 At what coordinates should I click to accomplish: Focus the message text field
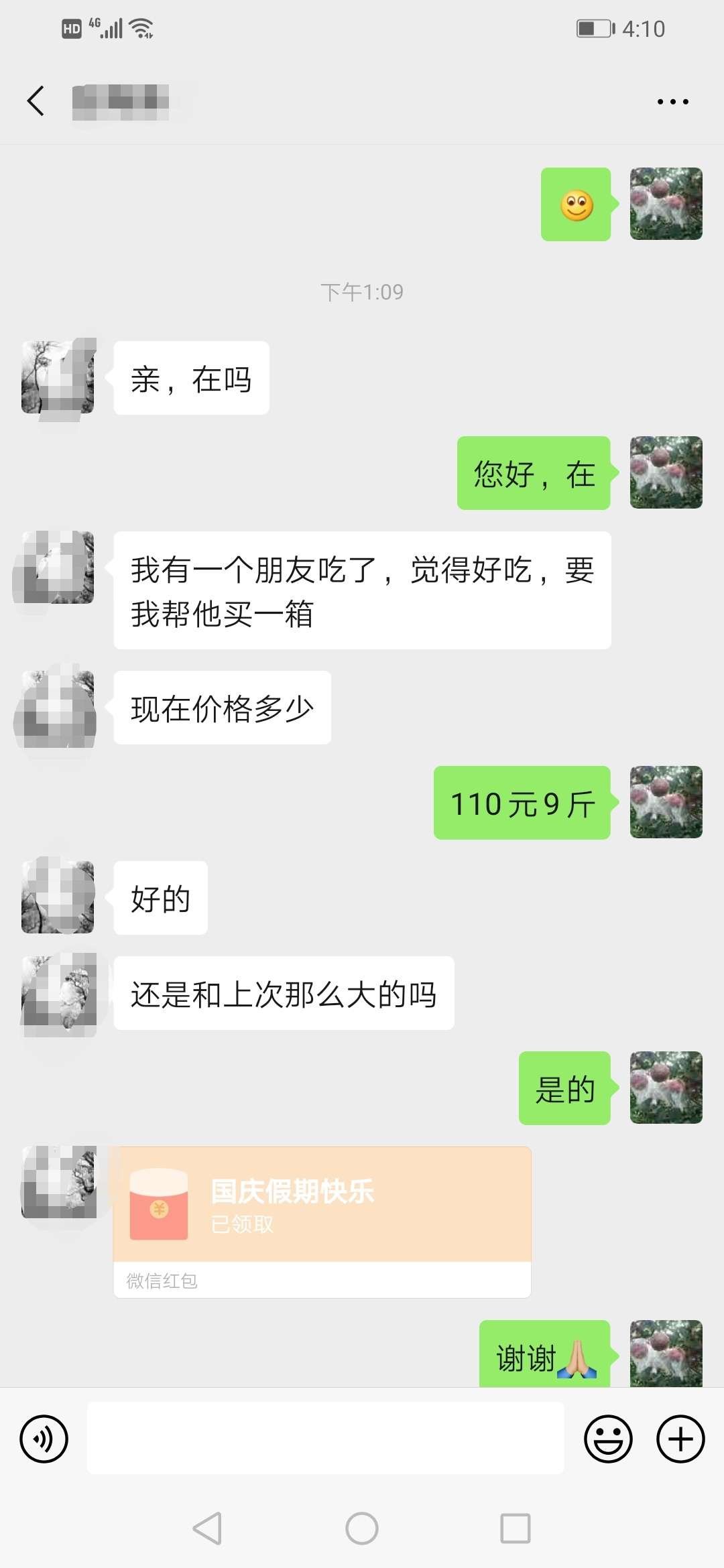[x=325, y=1439]
